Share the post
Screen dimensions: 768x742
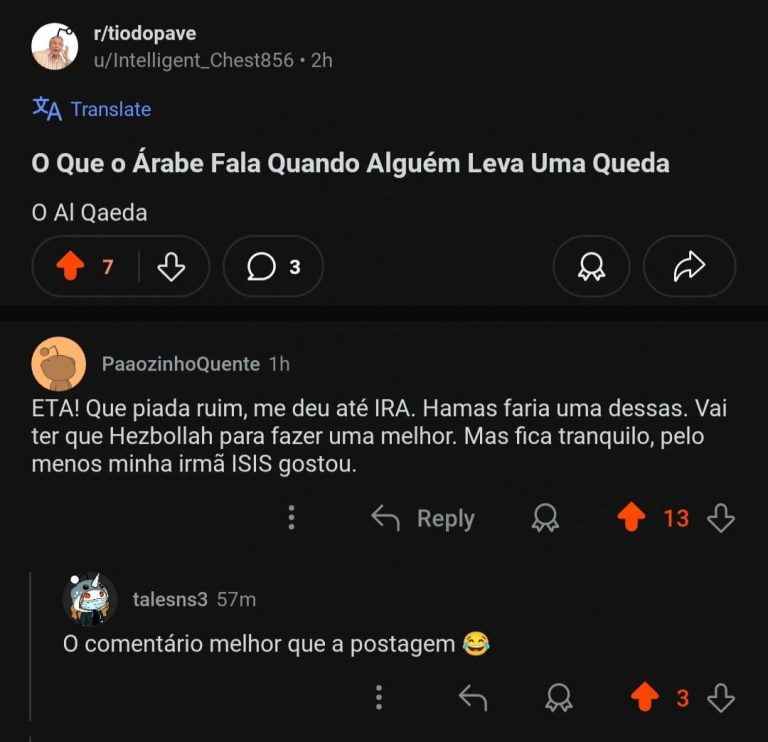[x=689, y=266]
